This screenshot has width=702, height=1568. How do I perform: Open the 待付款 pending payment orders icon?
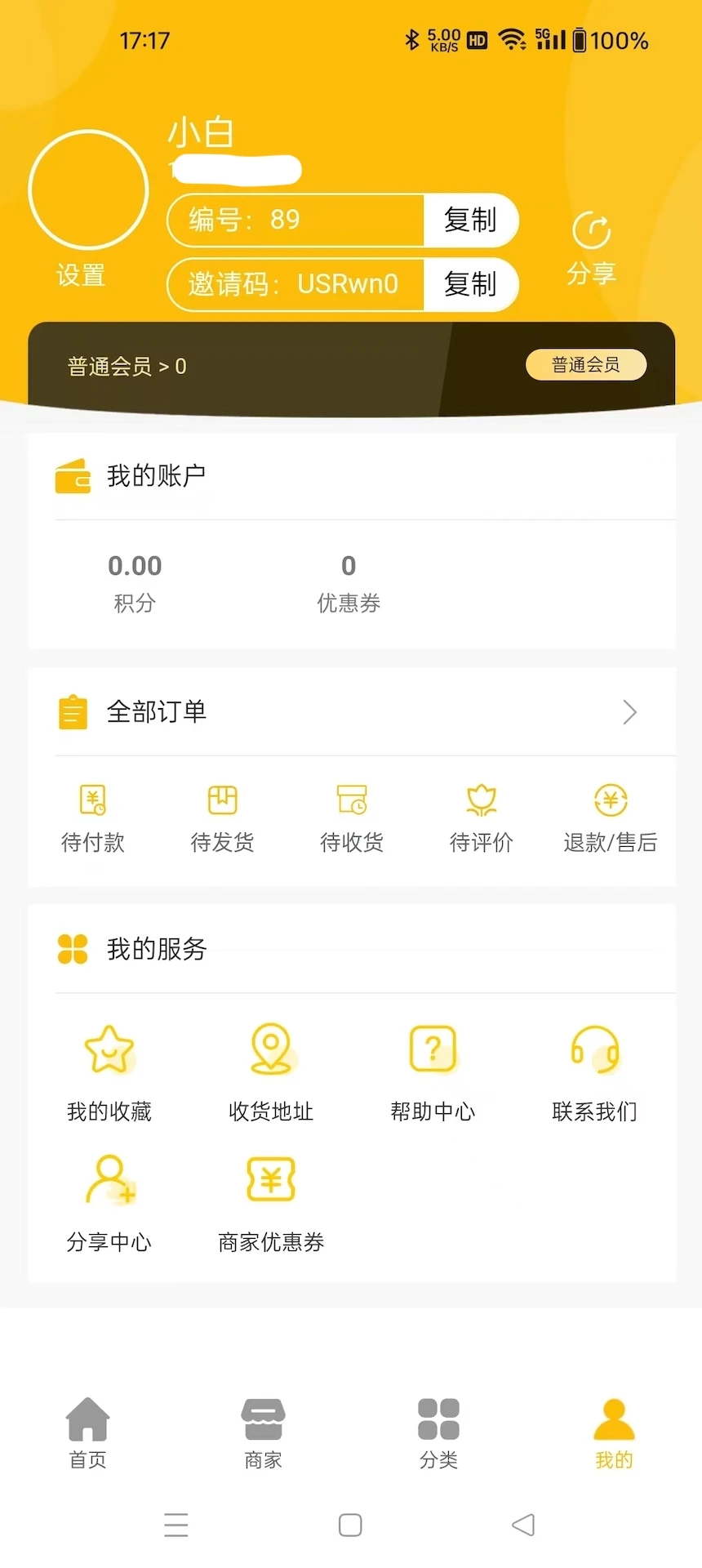(92, 817)
